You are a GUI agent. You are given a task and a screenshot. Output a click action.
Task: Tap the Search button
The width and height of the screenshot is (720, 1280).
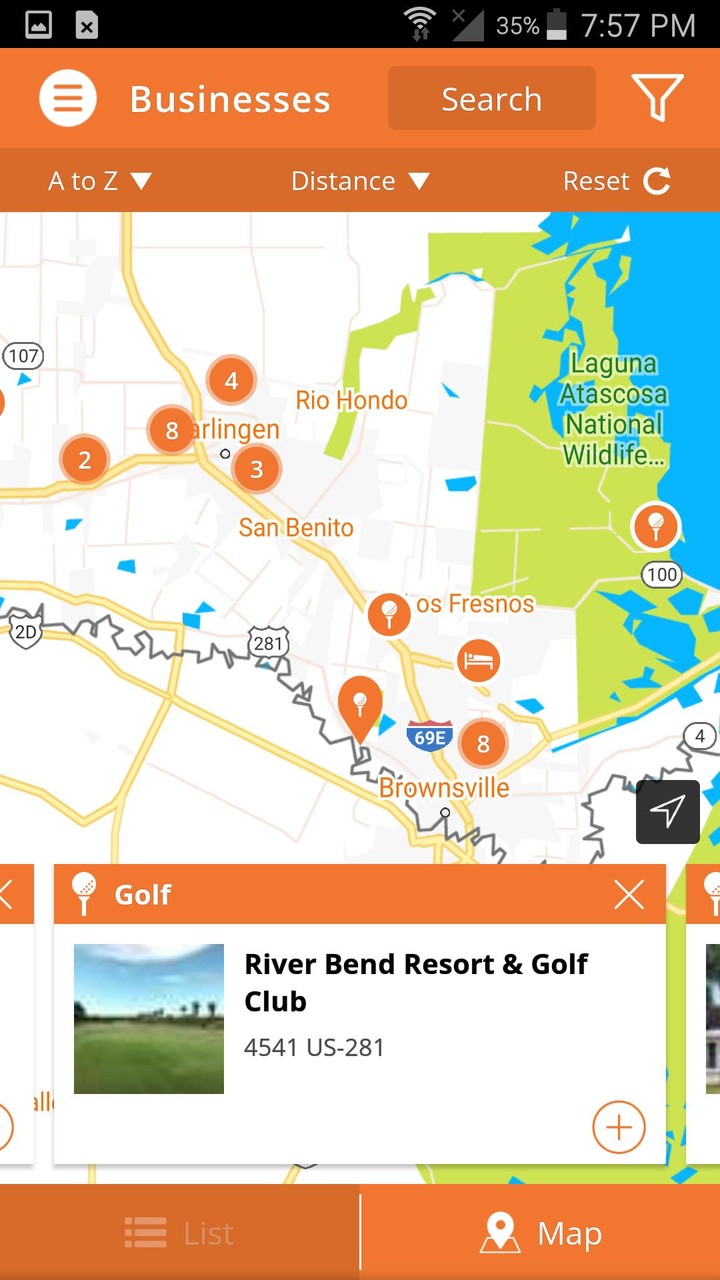coord(491,99)
